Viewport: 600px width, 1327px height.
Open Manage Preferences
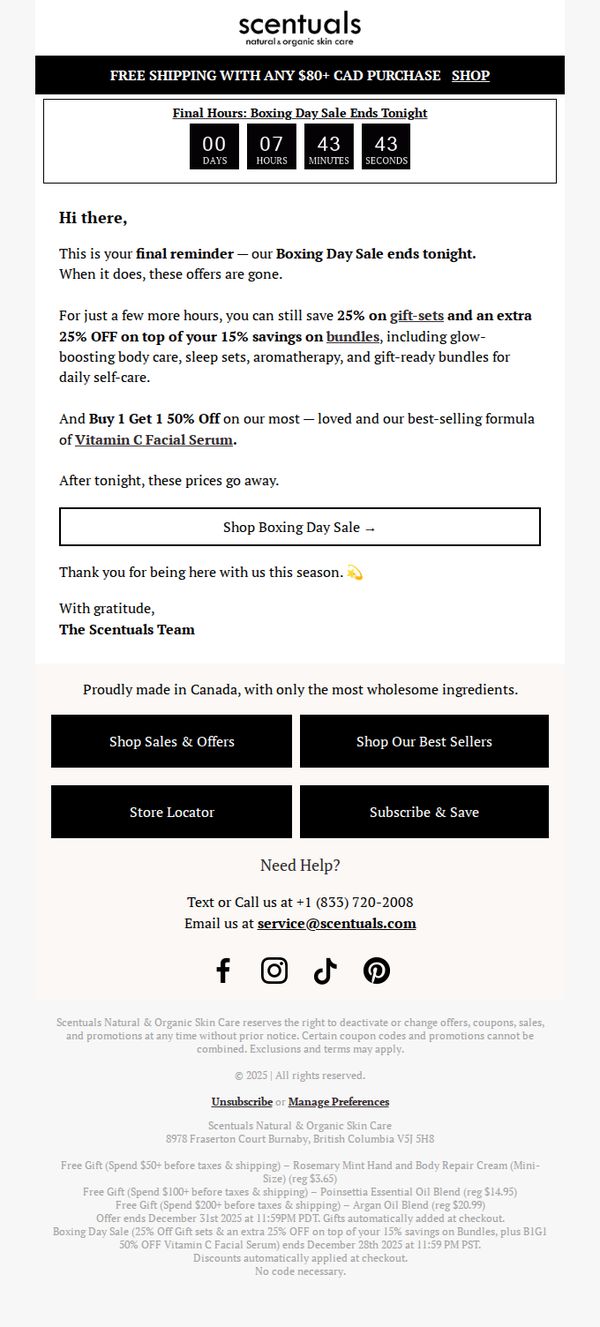[x=339, y=1101]
